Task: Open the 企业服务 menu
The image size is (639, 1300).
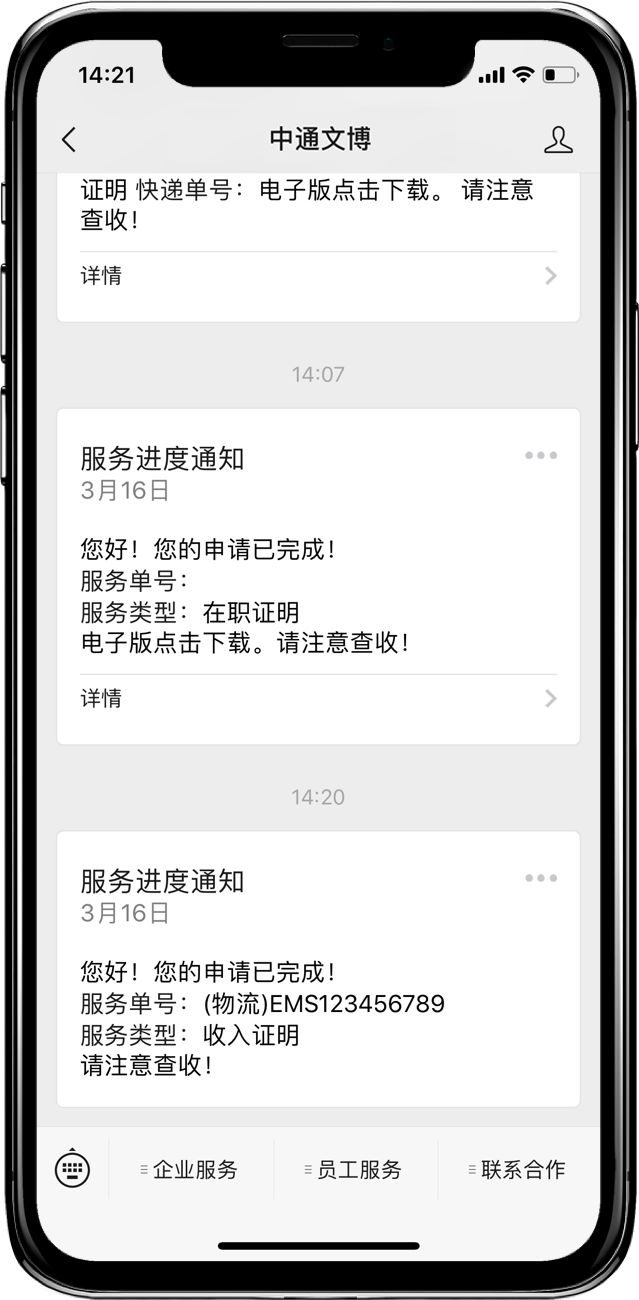Action: coord(190,1169)
